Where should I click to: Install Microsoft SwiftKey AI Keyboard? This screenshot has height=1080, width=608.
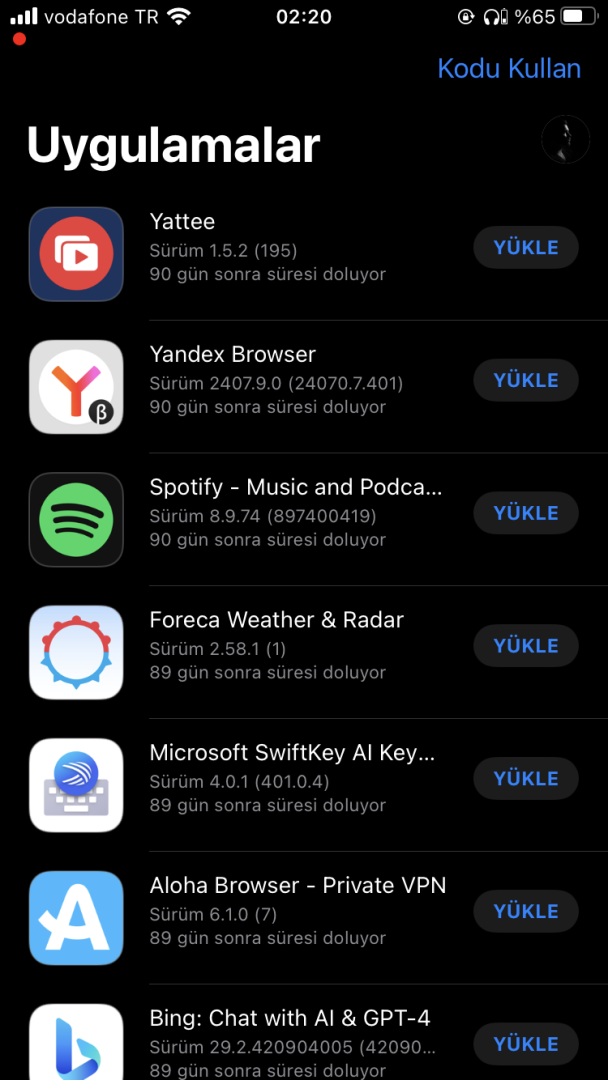(x=525, y=778)
